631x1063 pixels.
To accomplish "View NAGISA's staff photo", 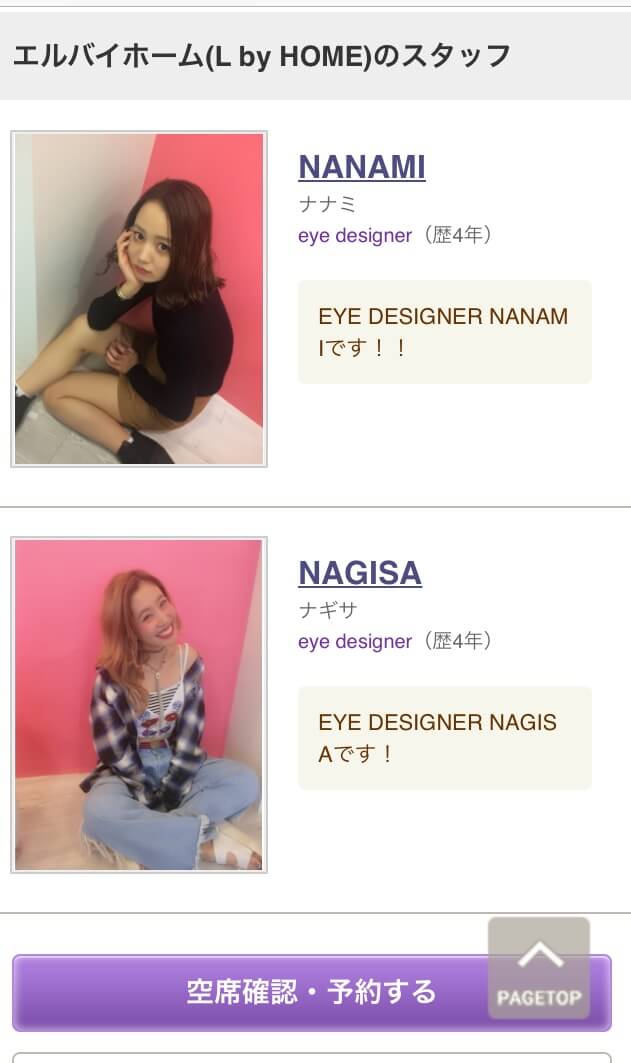I will coord(139,705).
